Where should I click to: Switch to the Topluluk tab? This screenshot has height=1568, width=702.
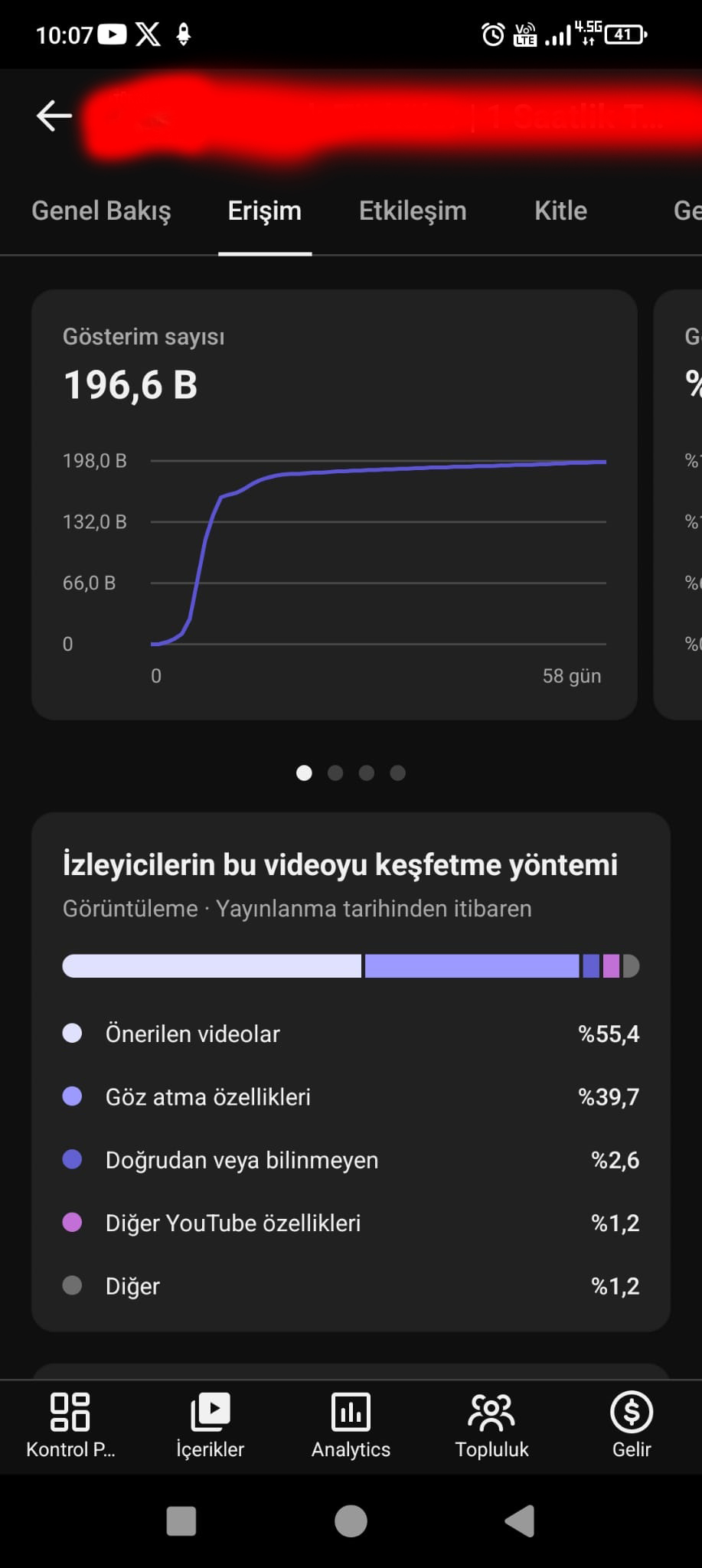491,1426
